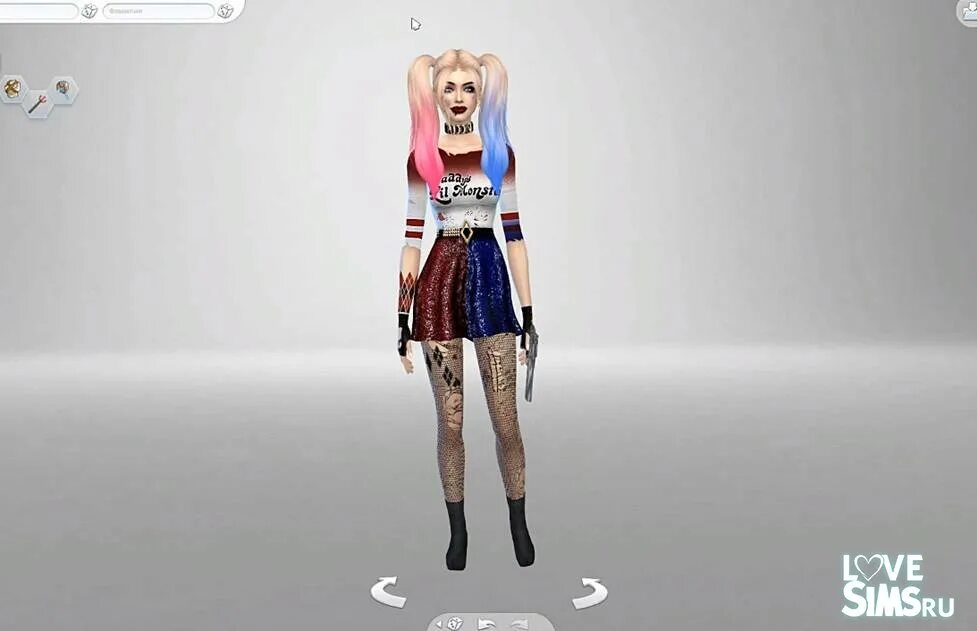Image resolution: width=977 pixels, height=631 pixels.
Task: Undo the last change
Action: [485, 624]
